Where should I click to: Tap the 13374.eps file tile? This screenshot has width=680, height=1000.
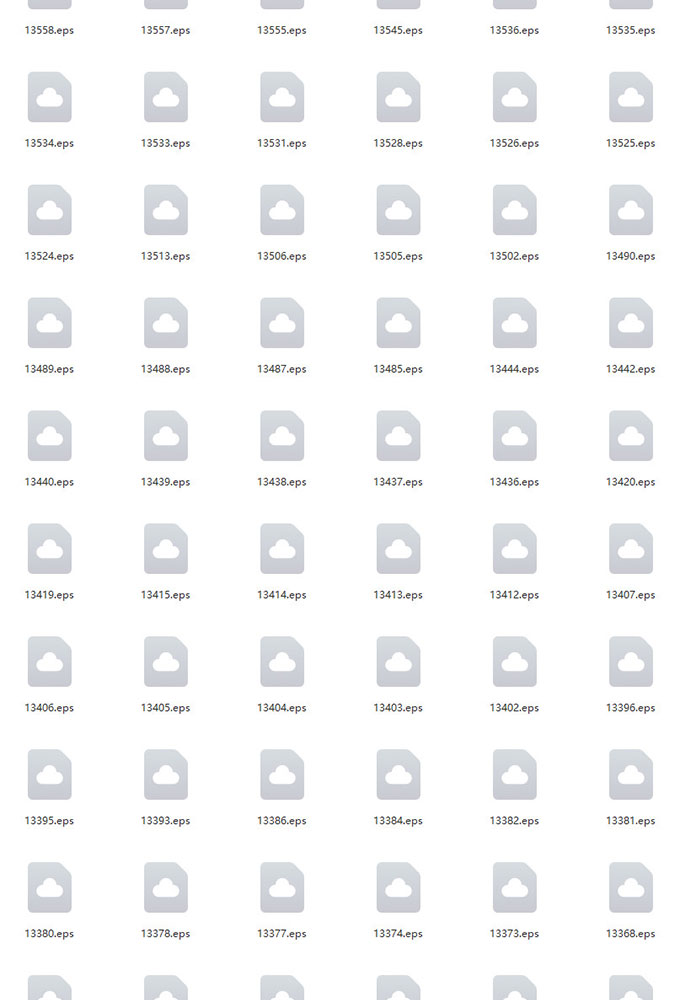tap(398, 889)
